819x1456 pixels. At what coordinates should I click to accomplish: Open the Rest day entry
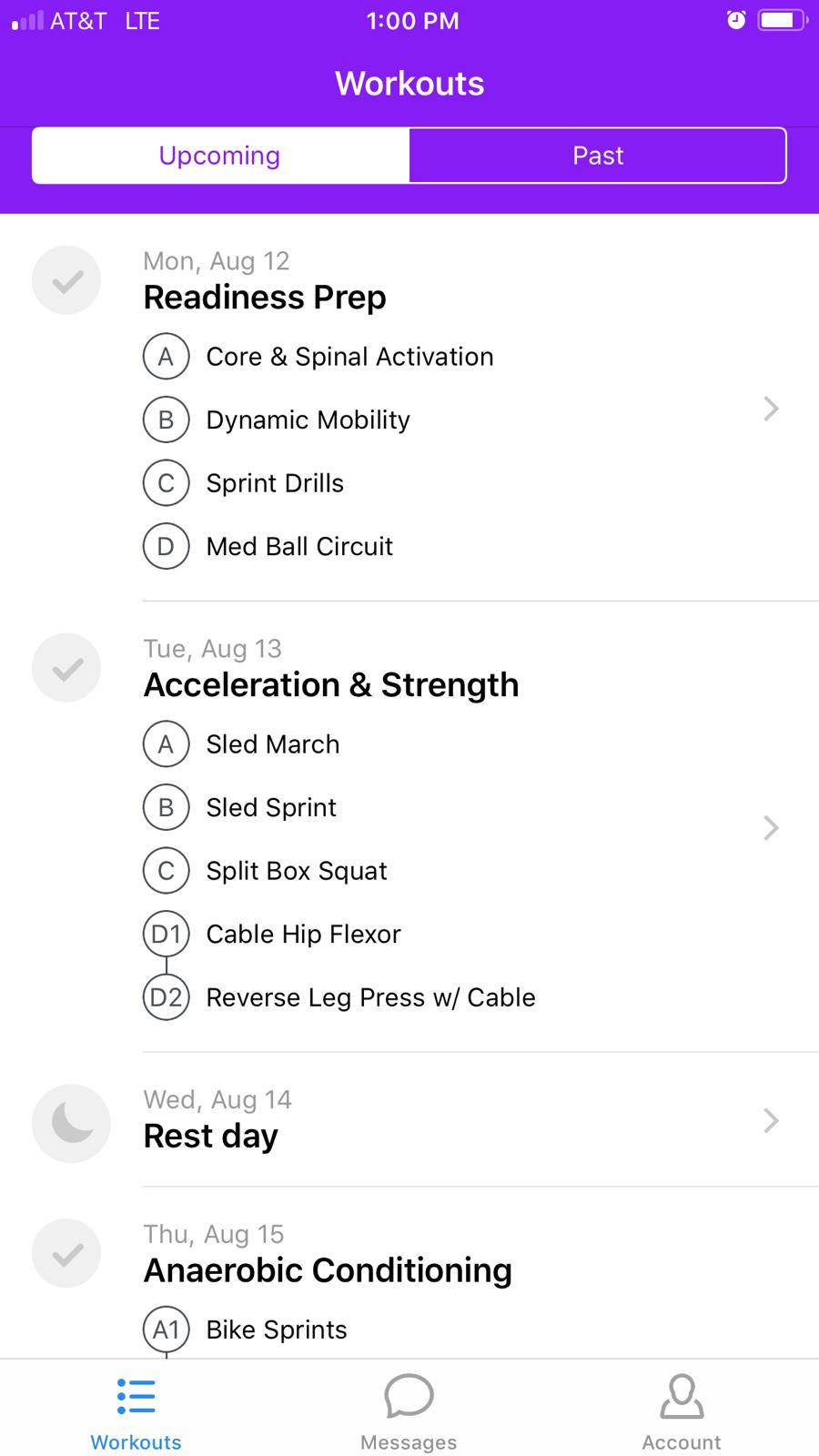[409, 1120]
